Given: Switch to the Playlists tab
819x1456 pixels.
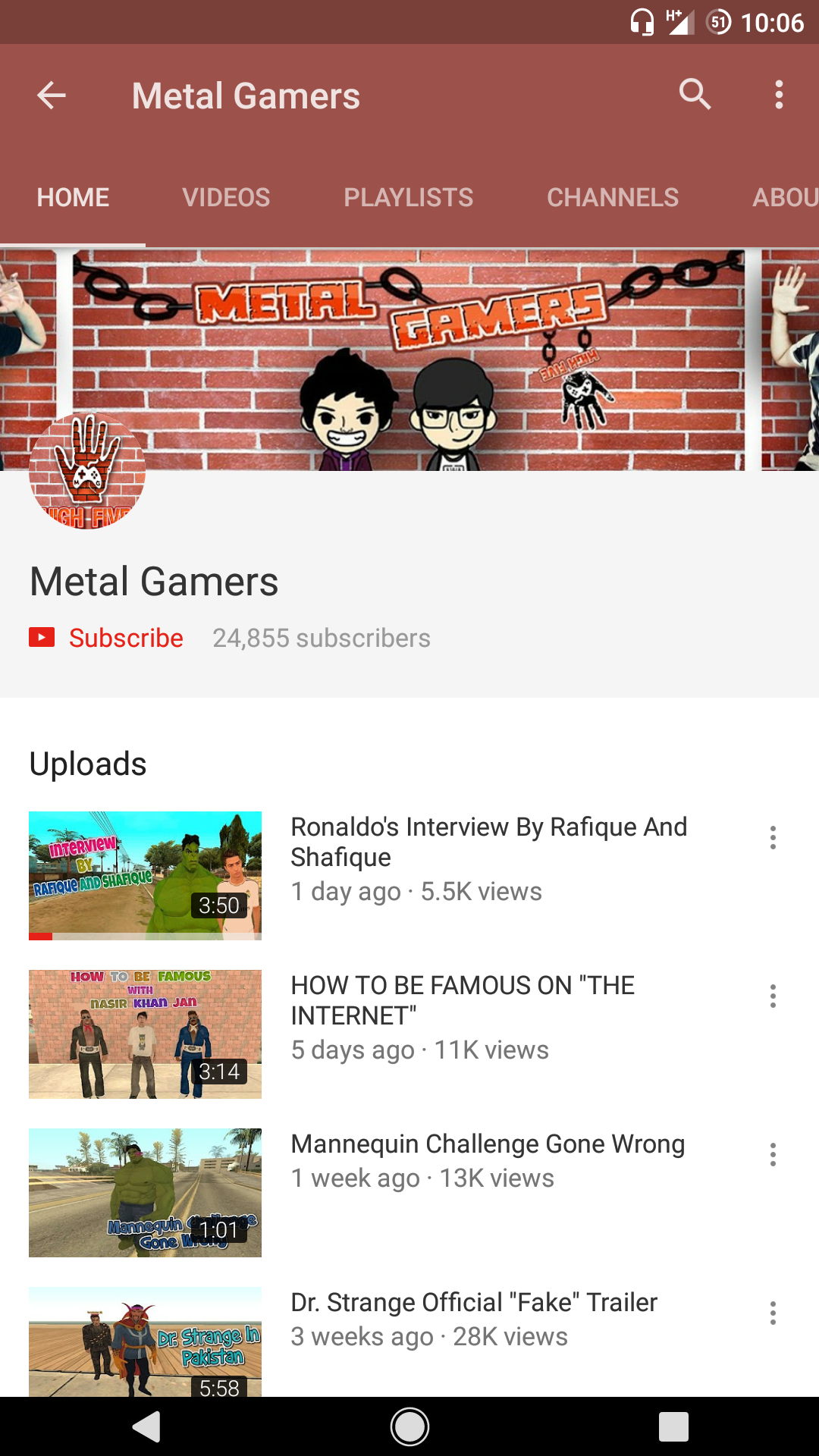Looking at the screenshot, I should (x=408, y=197).
